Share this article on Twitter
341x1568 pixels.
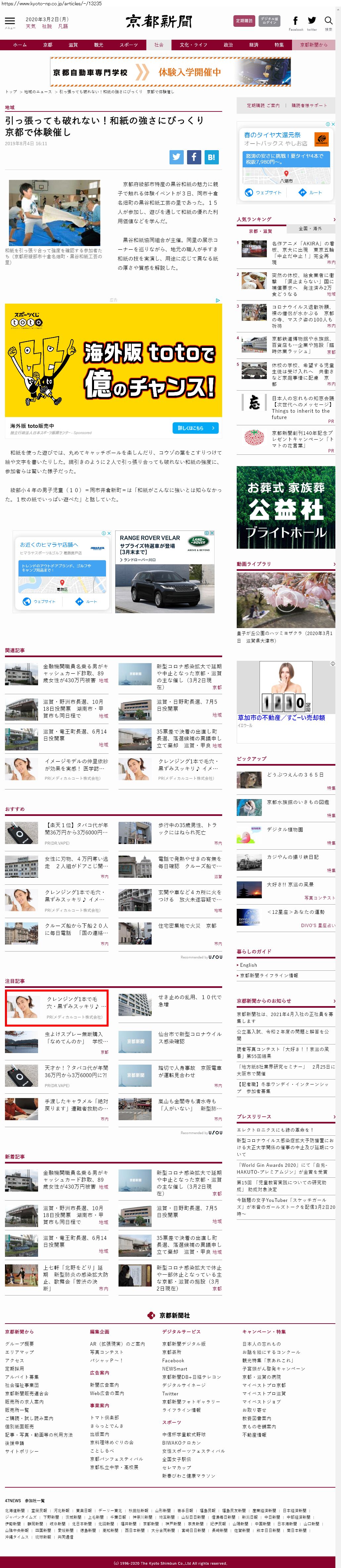pos(176,157)
